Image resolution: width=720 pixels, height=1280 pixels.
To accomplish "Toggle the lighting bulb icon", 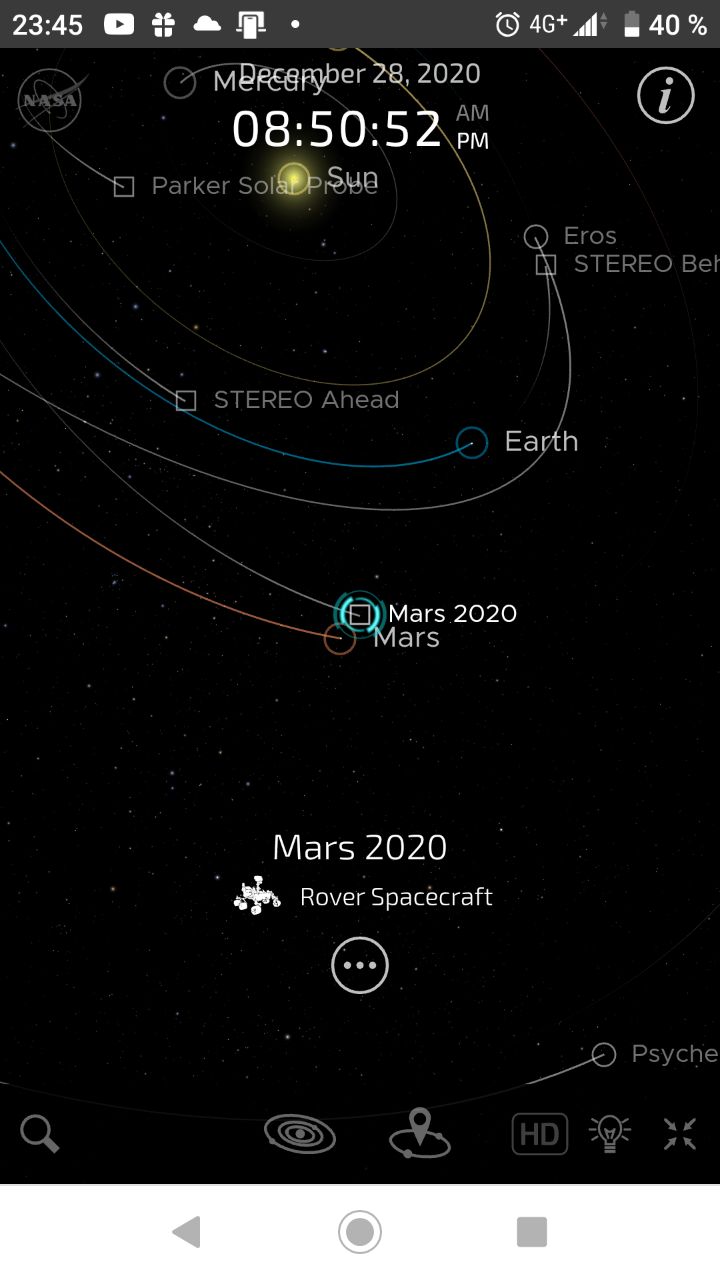I will pos(609,1134).
